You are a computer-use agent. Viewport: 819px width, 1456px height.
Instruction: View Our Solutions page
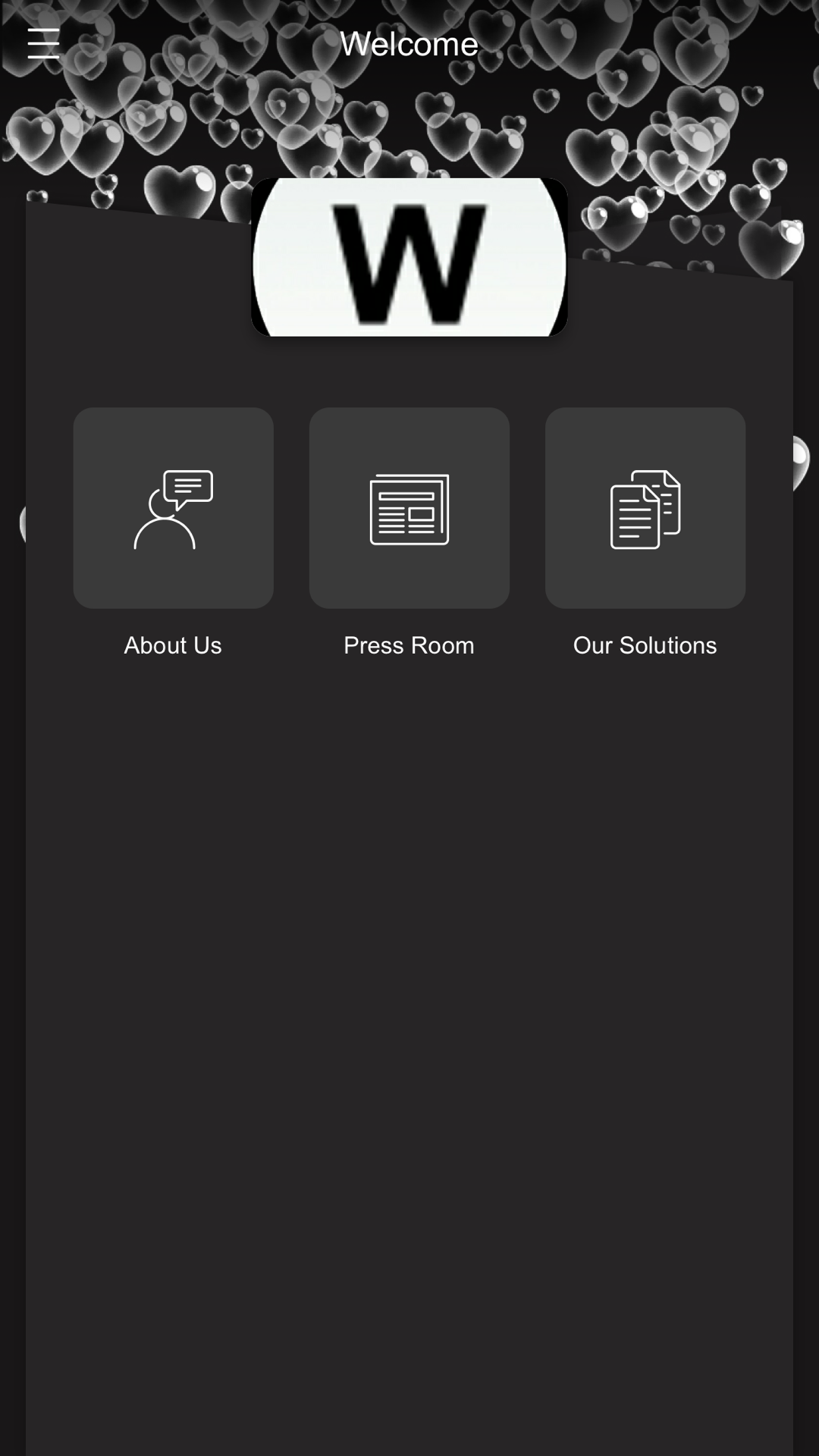645,508
